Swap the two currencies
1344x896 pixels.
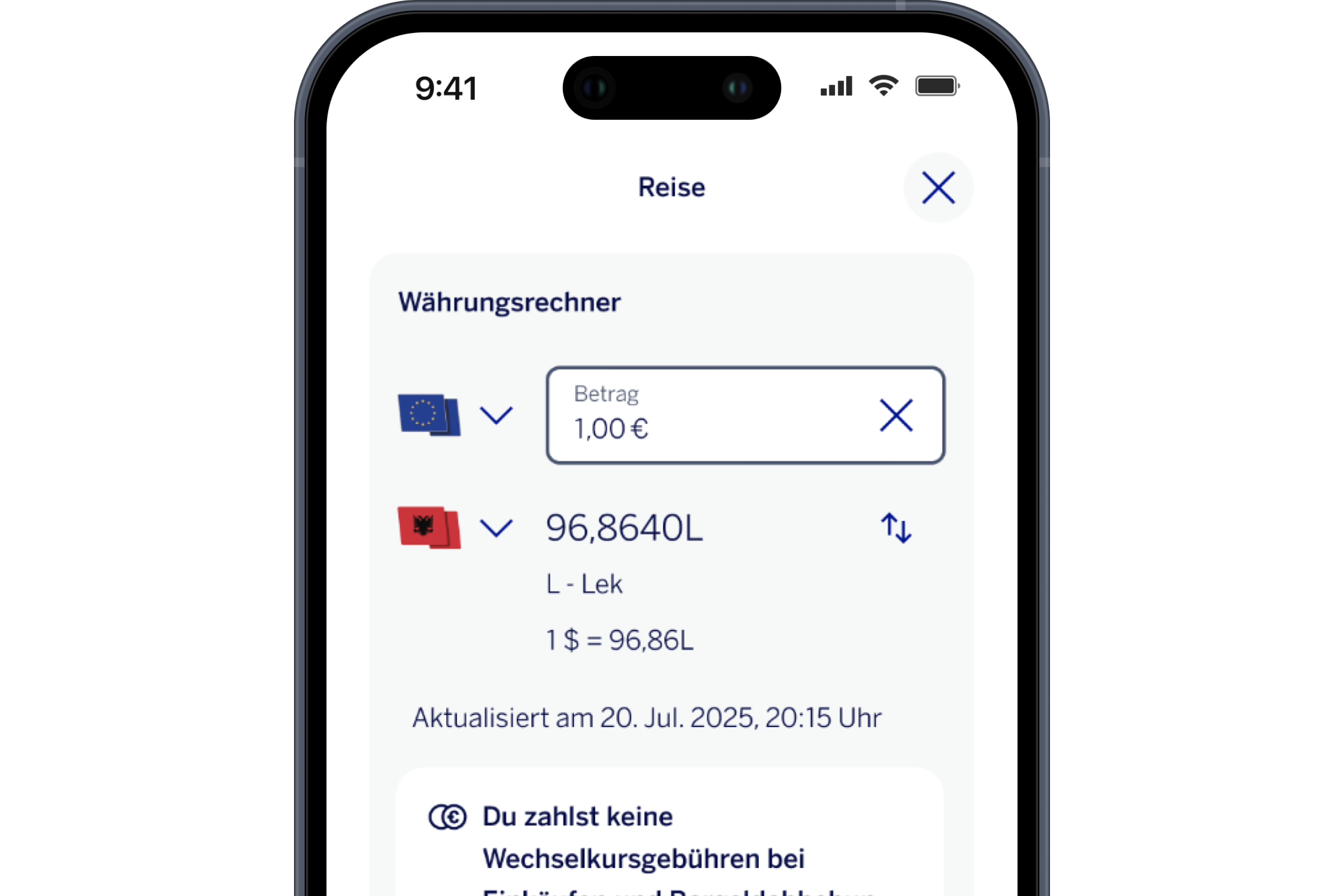[x=896, y=528]
